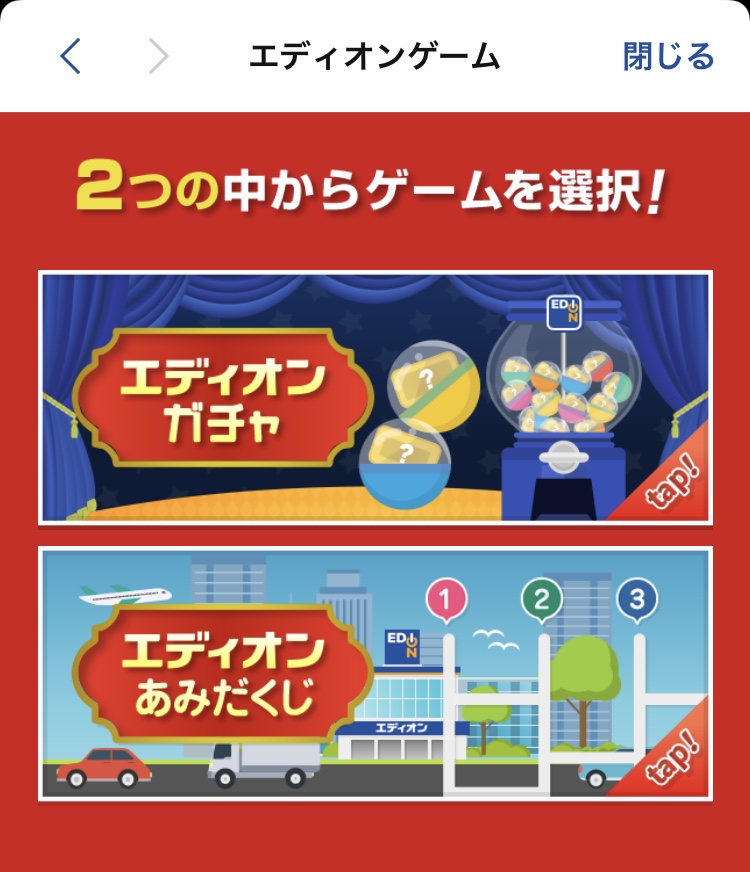Image resolution: width=750 pixels, height=872 pixels.
Task: Go back to the previous page
Action: pyautogui.click(x=69, y=57)
